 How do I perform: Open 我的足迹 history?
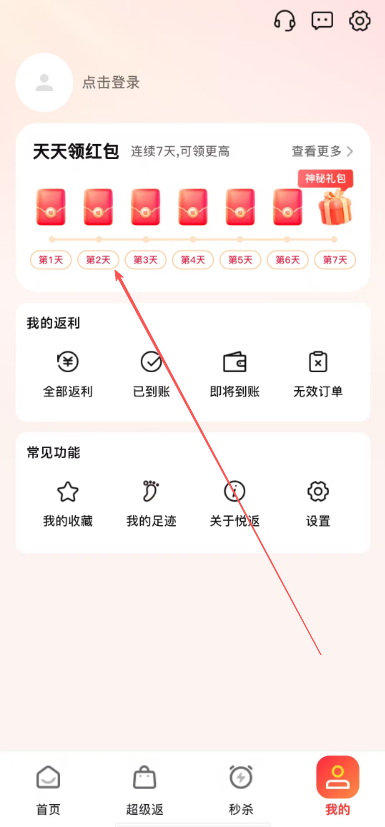click(151, 504)
